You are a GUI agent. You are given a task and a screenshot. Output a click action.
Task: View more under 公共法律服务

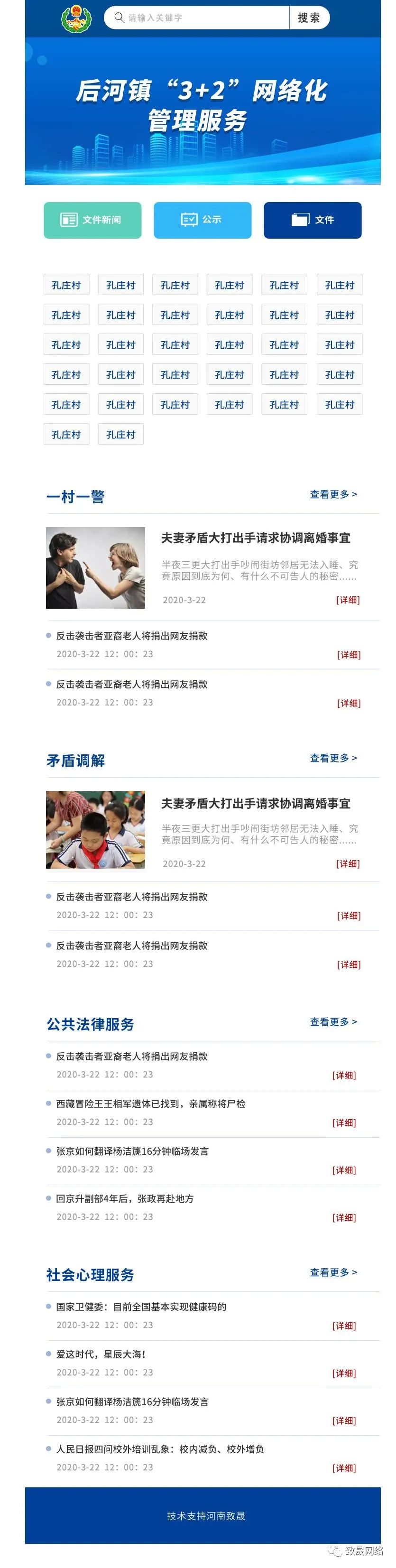pos(333,1021)
